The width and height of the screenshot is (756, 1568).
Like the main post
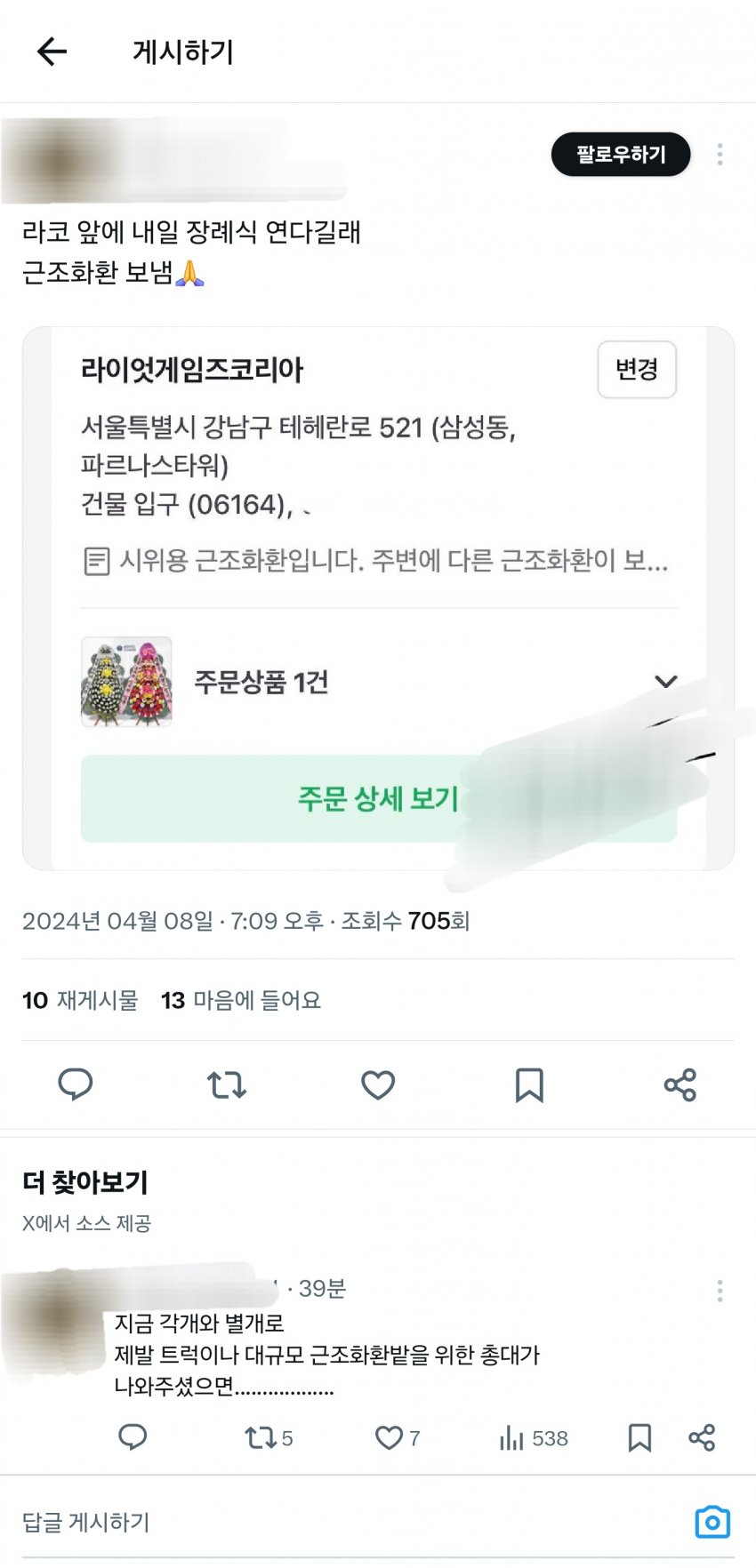(378, 1084)
